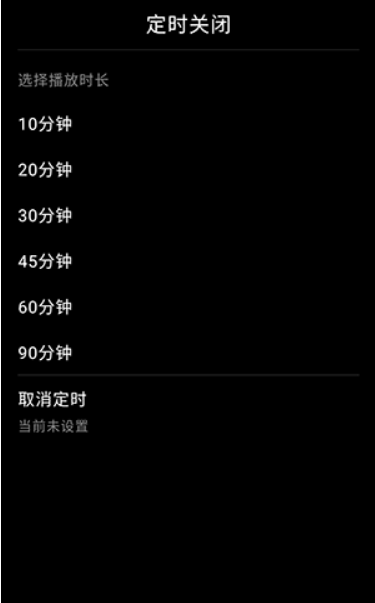
Task: Select 60分钟 as the duration
Action: point(188,307)
